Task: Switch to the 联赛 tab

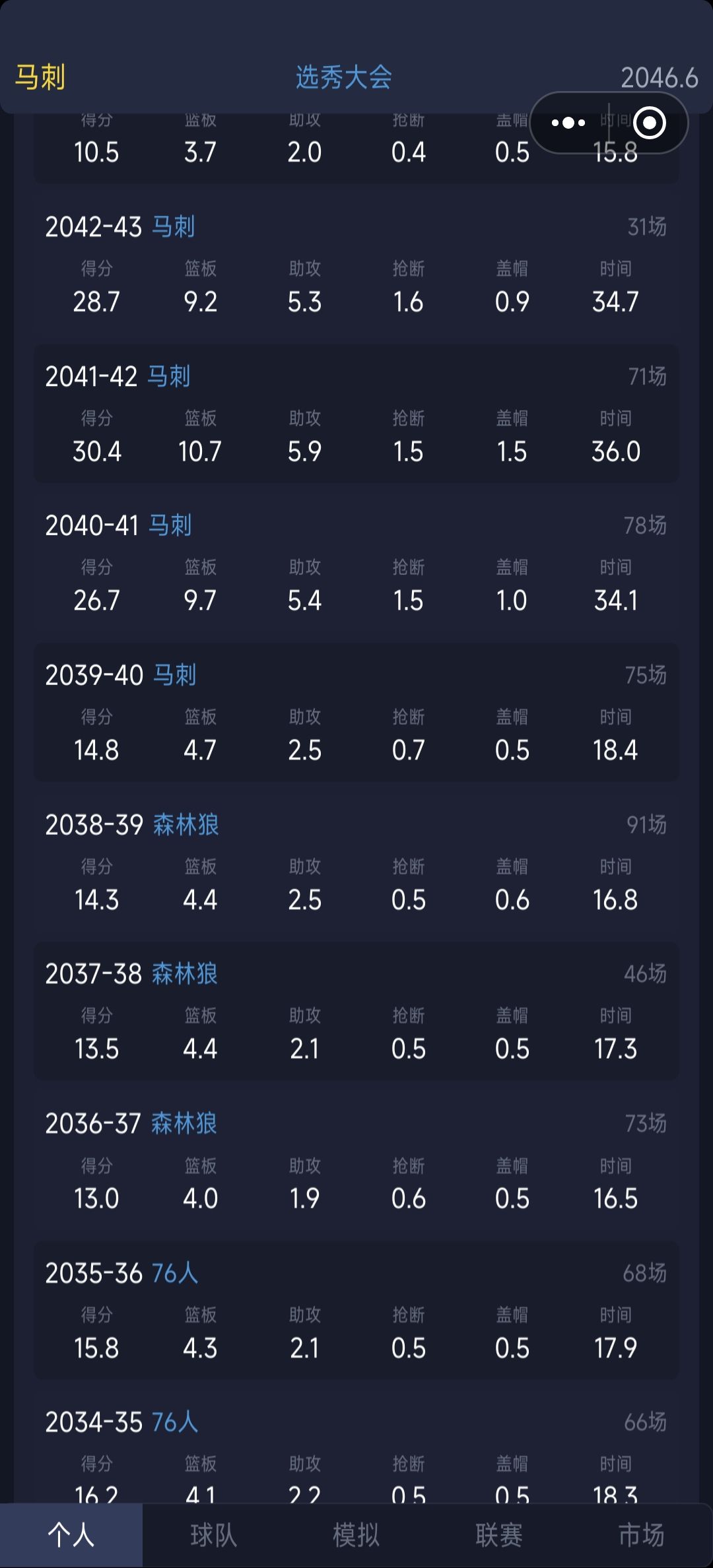Action: tap(498, 1535)
